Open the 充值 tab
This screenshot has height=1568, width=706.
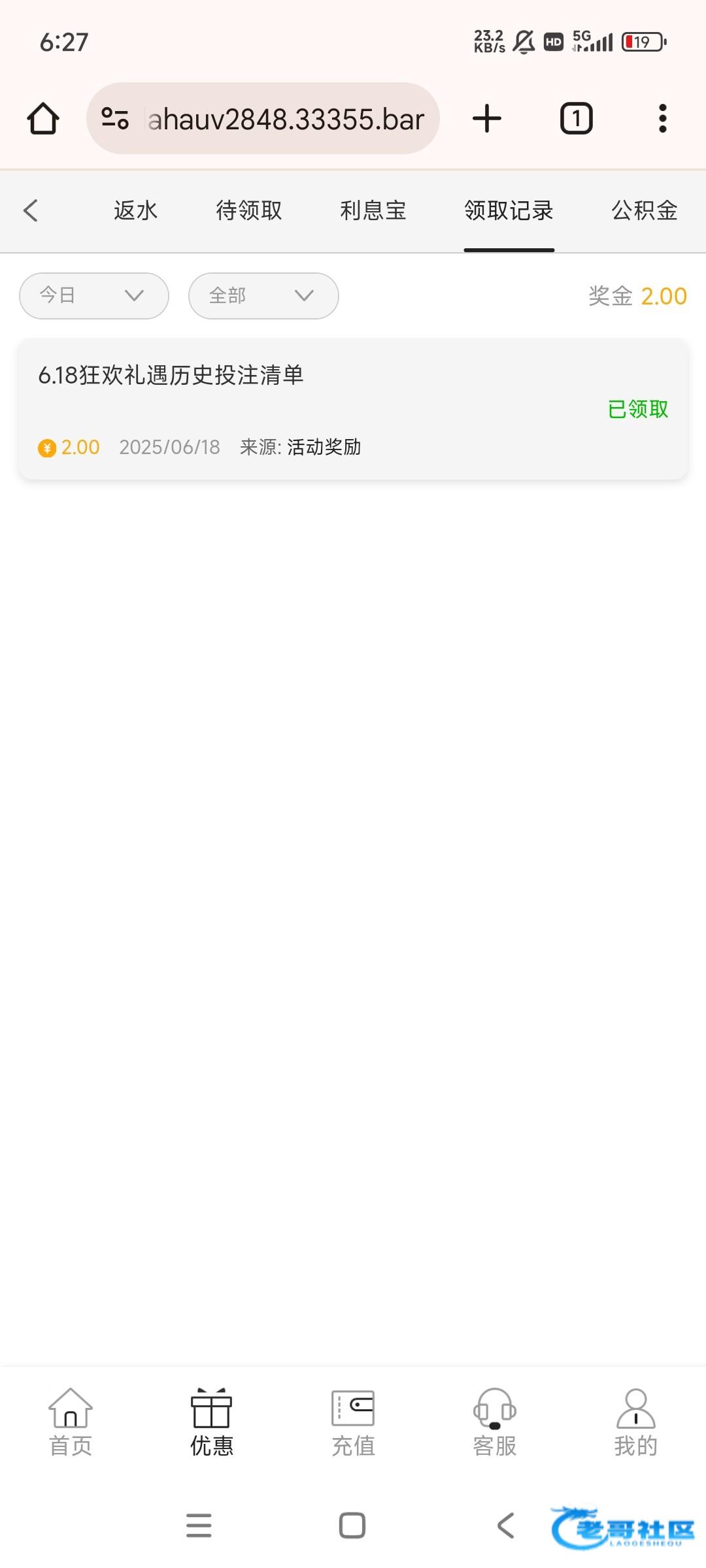353,1423
